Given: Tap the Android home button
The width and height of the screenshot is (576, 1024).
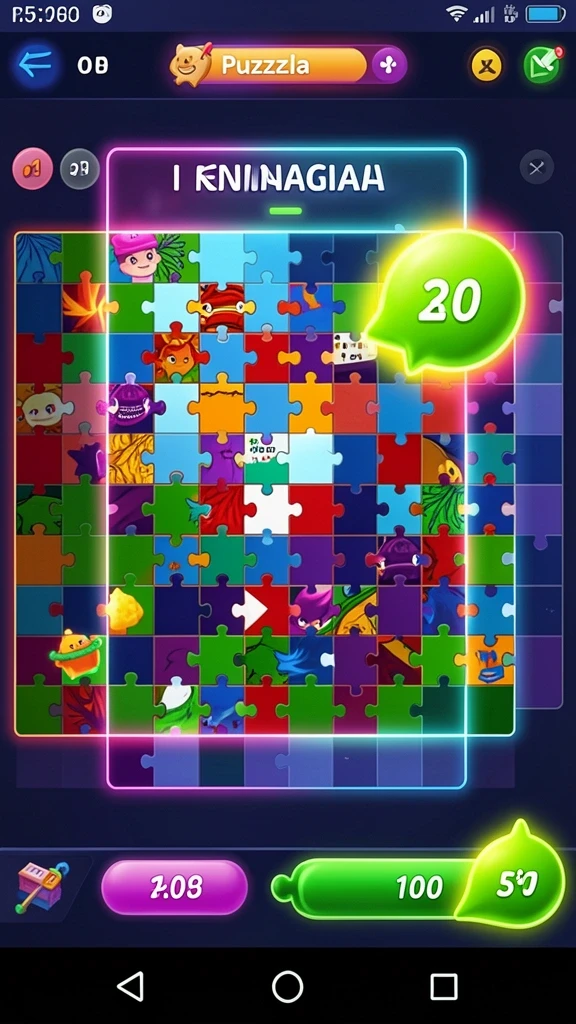Looking at the screenshot, I should tap(288, 986).
